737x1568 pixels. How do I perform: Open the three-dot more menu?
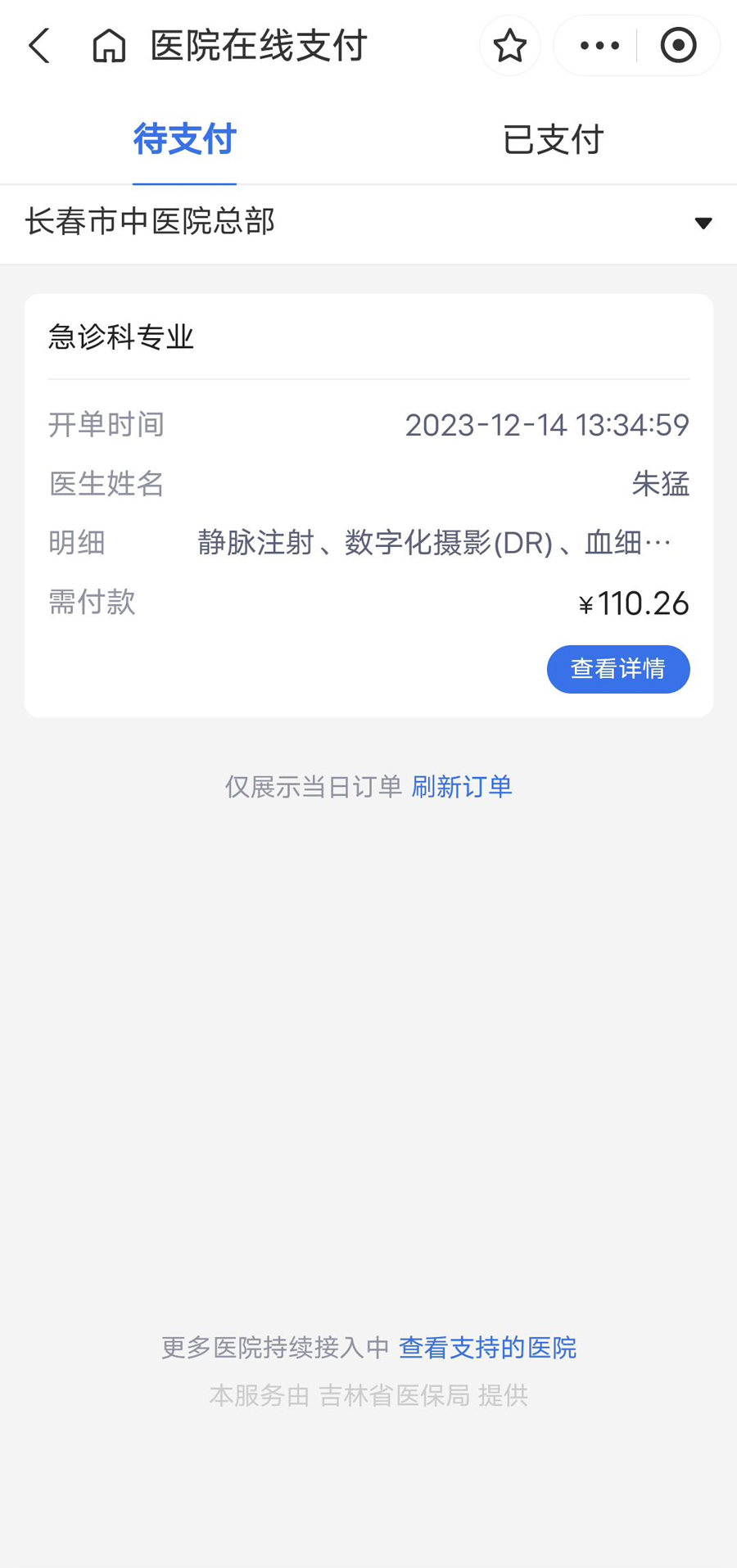599,46
